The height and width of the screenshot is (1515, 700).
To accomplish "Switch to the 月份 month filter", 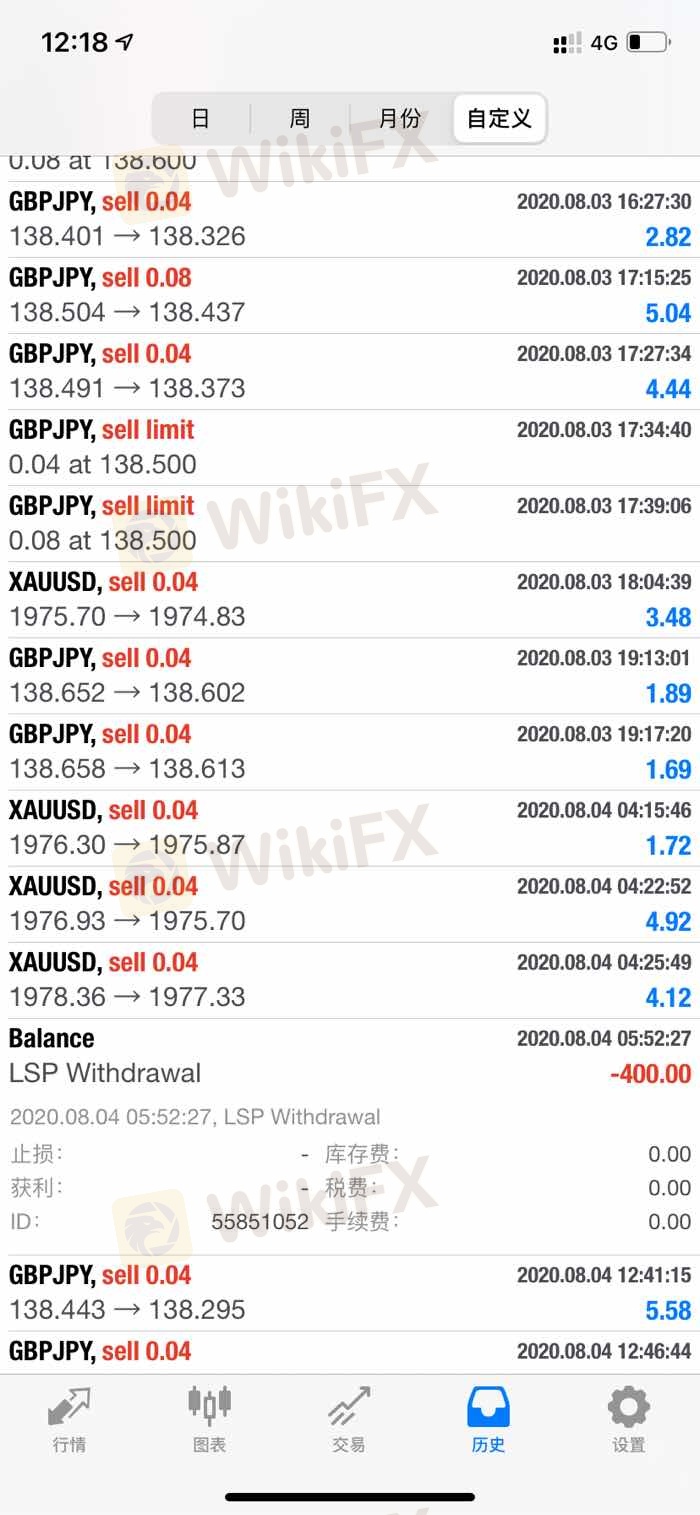I will pos(400,119).
